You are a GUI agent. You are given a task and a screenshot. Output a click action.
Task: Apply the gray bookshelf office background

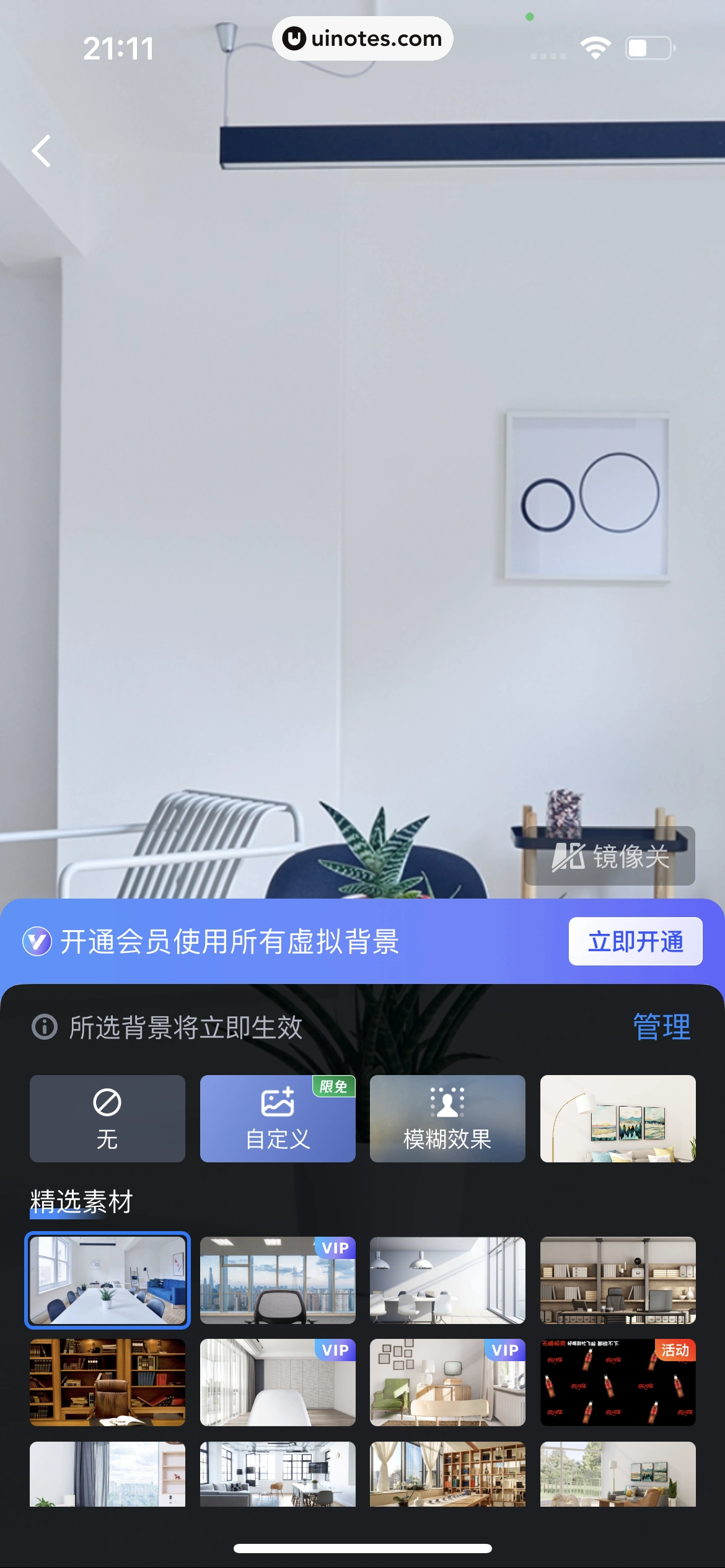(618, 1280)
